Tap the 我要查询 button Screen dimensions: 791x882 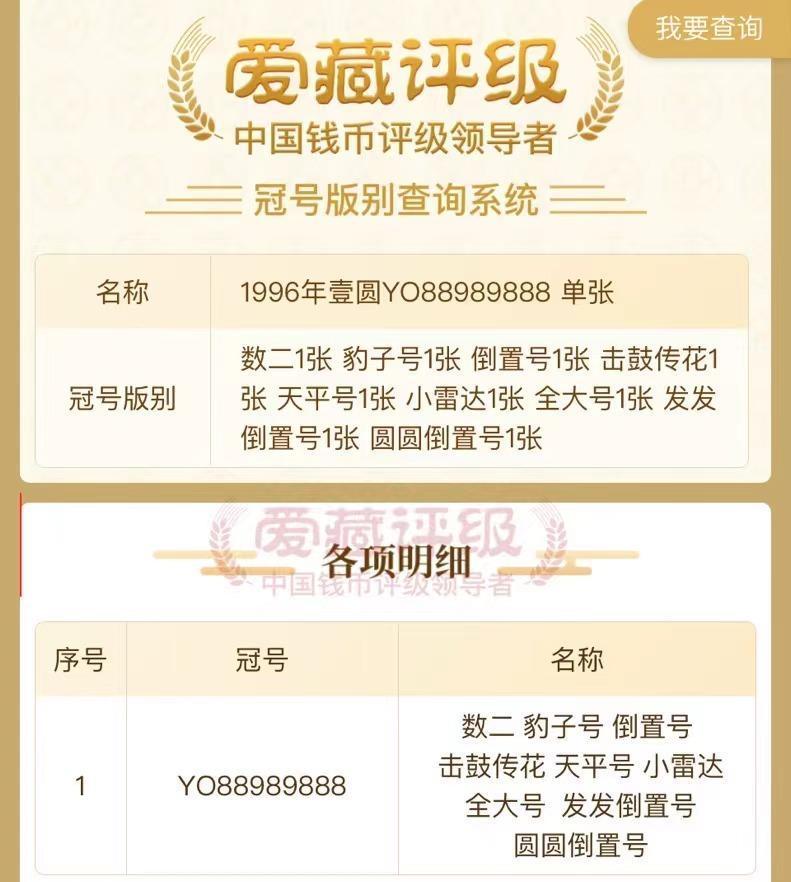click(708, 28)
